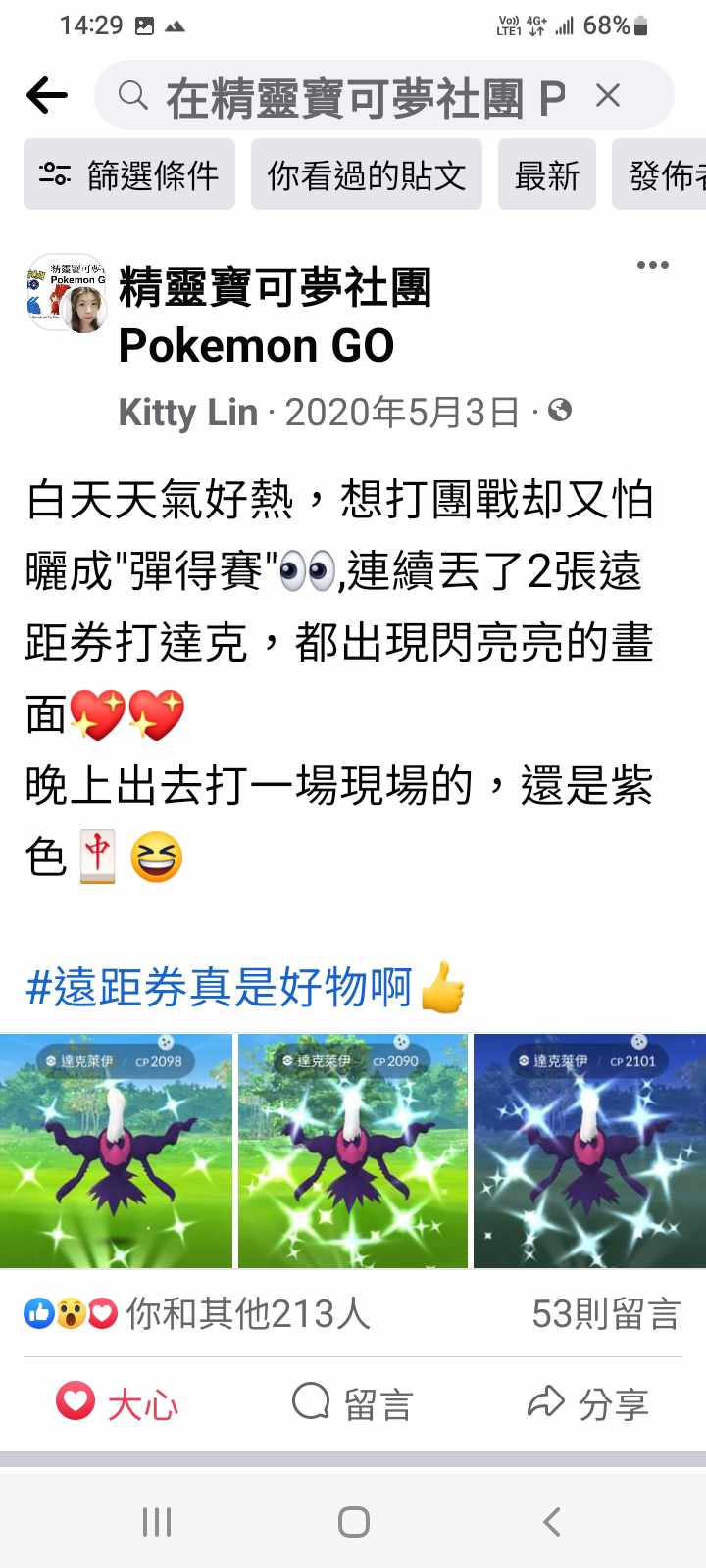Open the 篩選條件 filter chip
This screenshot has width=706, height=1568.
point(129,175)
